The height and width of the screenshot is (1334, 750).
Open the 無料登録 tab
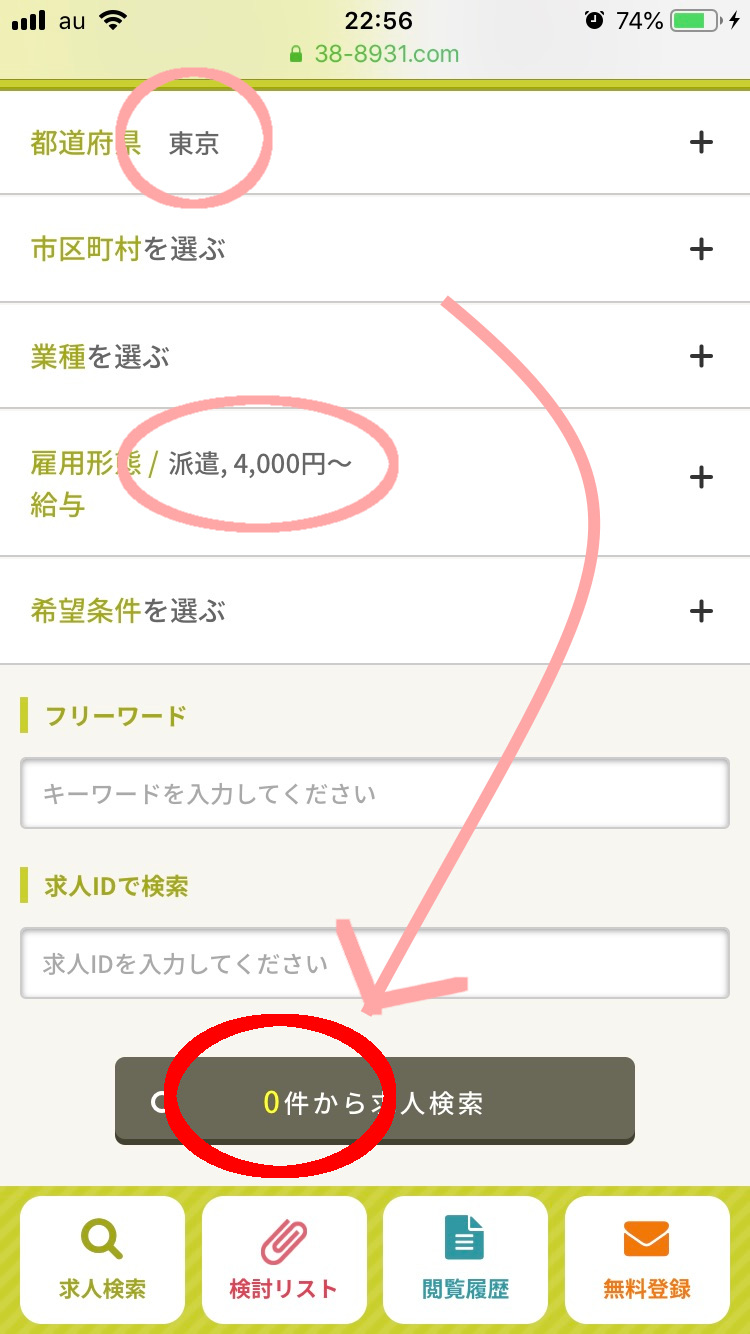coord(647,1260)
